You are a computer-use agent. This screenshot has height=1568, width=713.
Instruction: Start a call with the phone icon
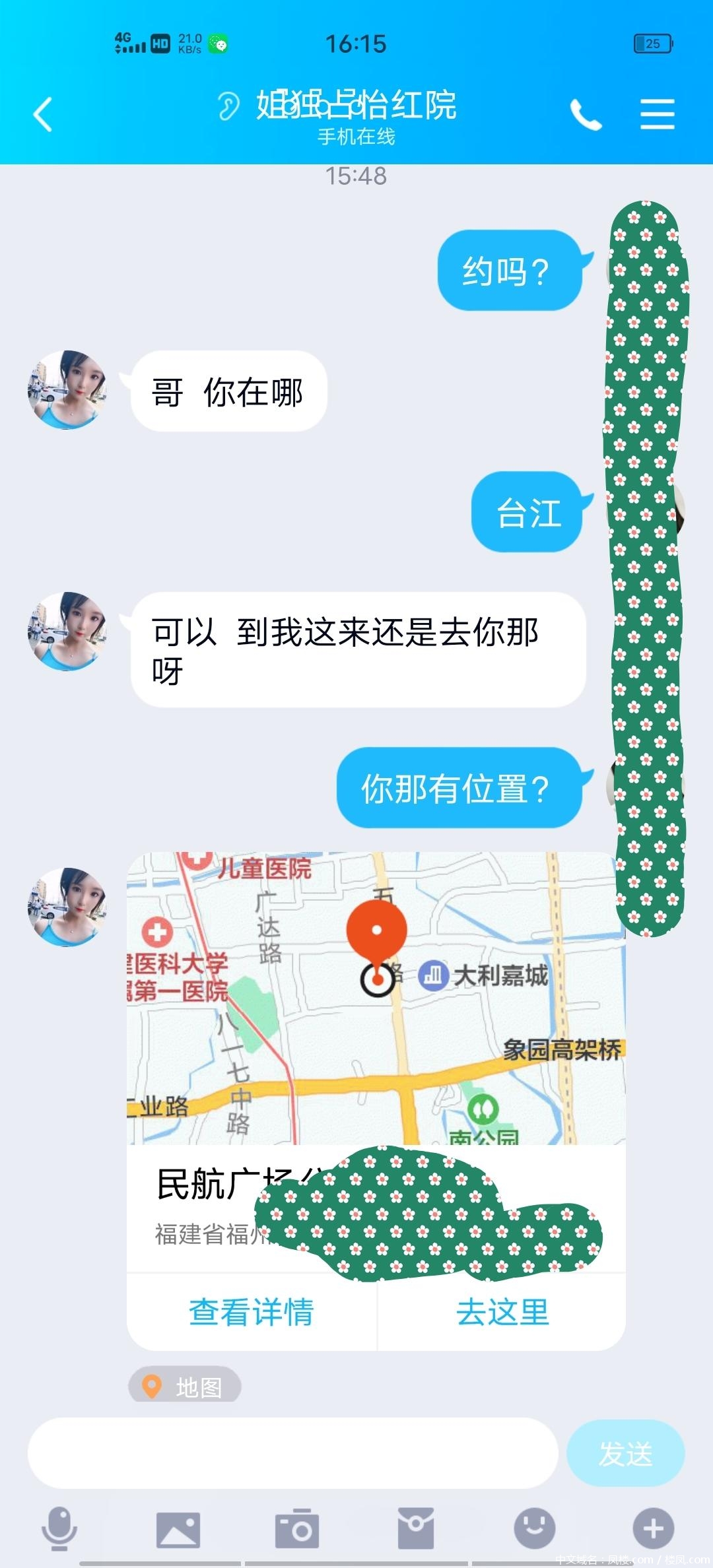588,114
